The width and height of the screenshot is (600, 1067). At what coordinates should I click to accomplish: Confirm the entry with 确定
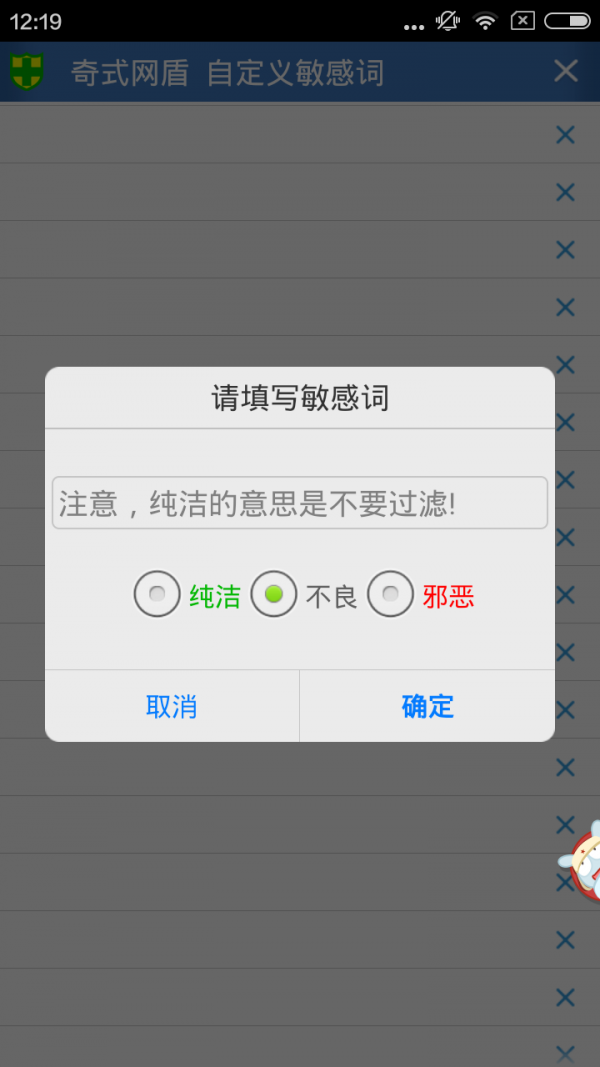coord(427,706)
